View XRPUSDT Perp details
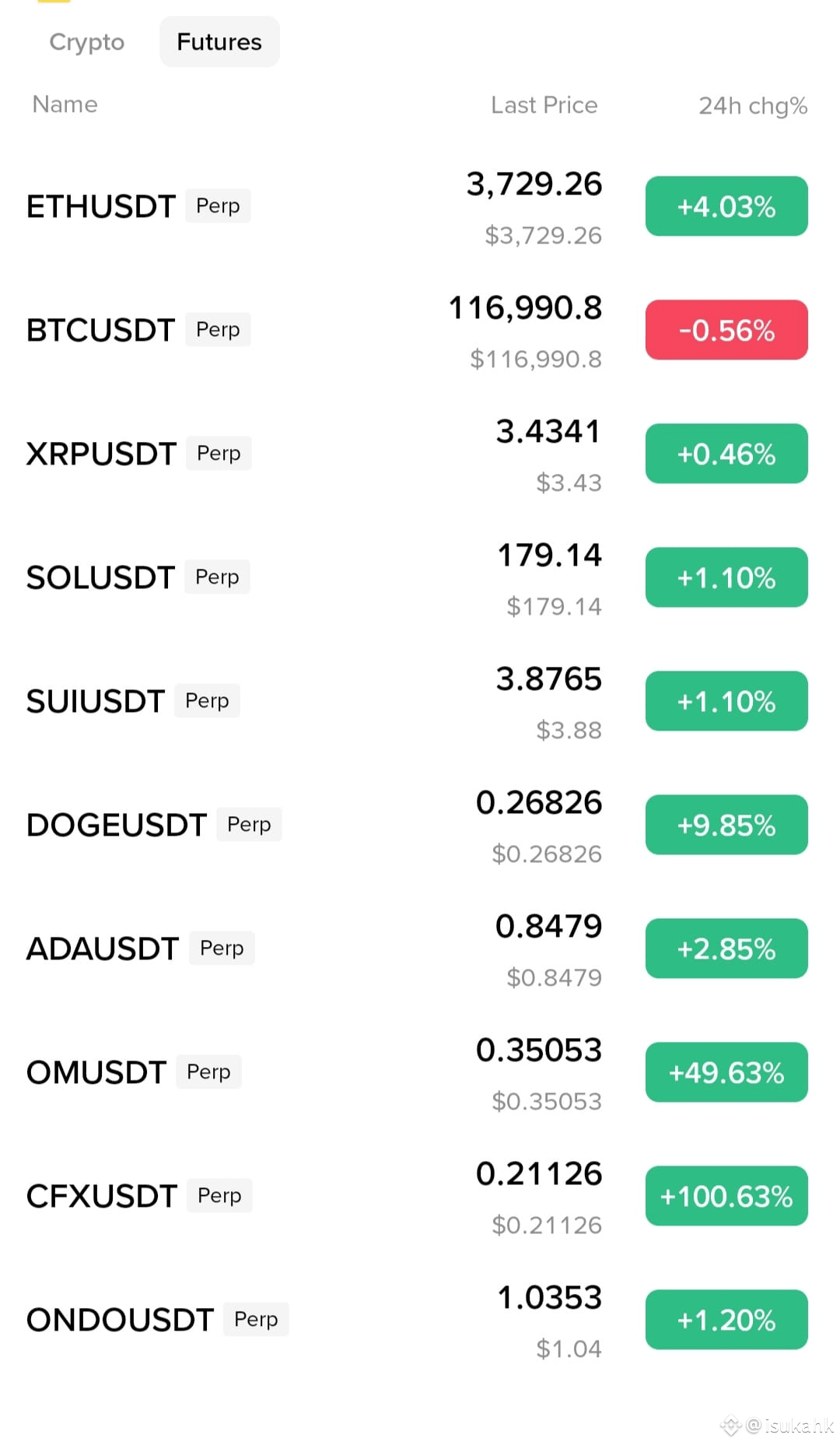 (x=420, y=454)
